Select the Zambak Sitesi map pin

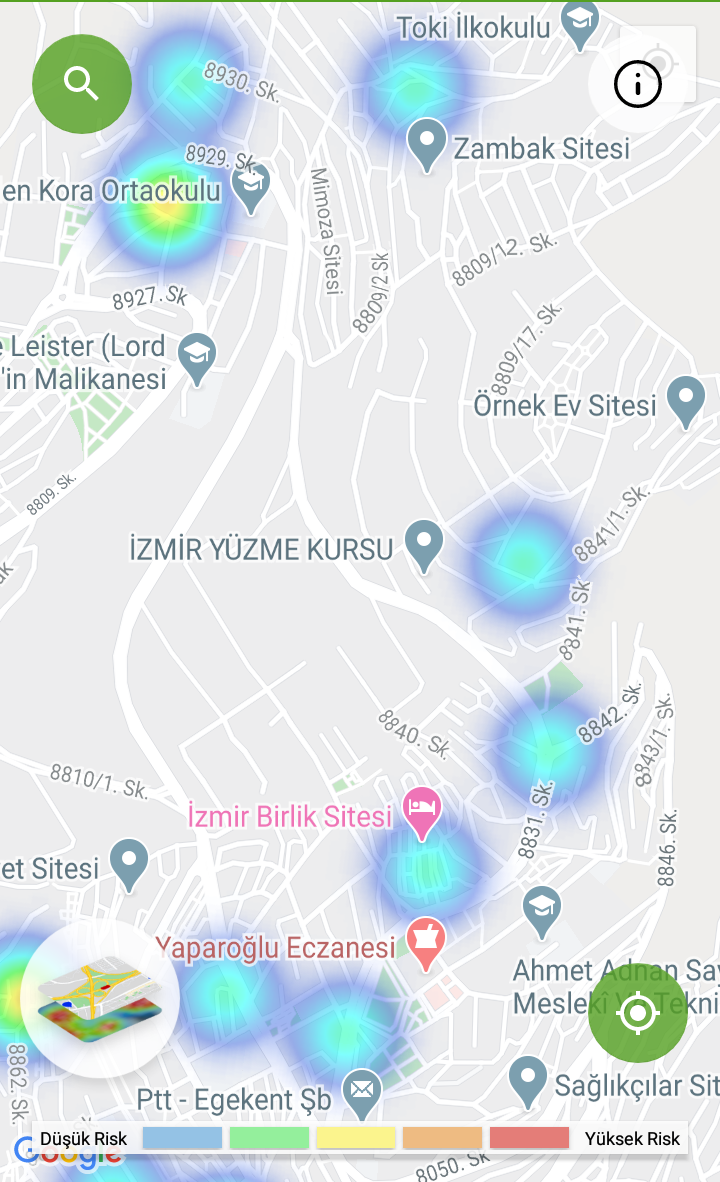coord(427,144)
